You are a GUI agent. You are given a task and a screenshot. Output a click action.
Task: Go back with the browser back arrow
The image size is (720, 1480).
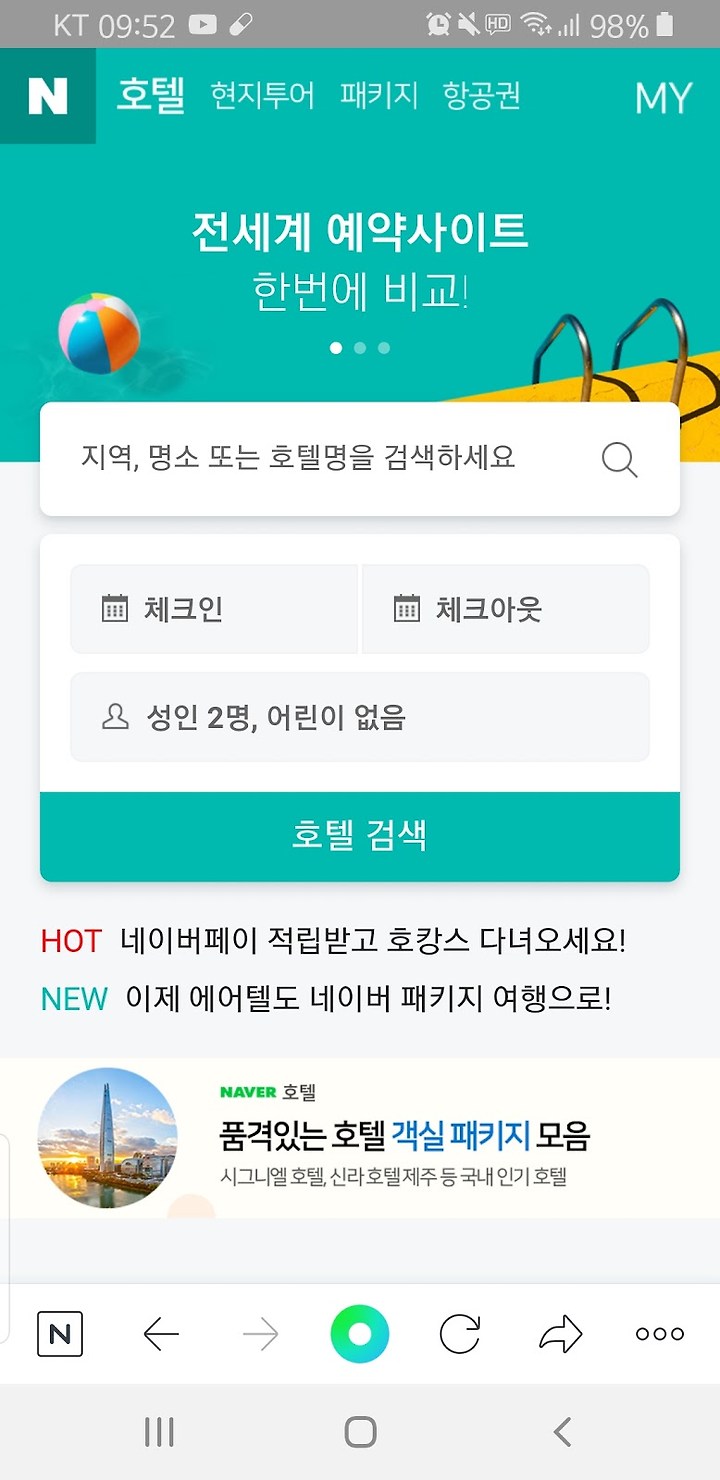[x=161, y=1334]
